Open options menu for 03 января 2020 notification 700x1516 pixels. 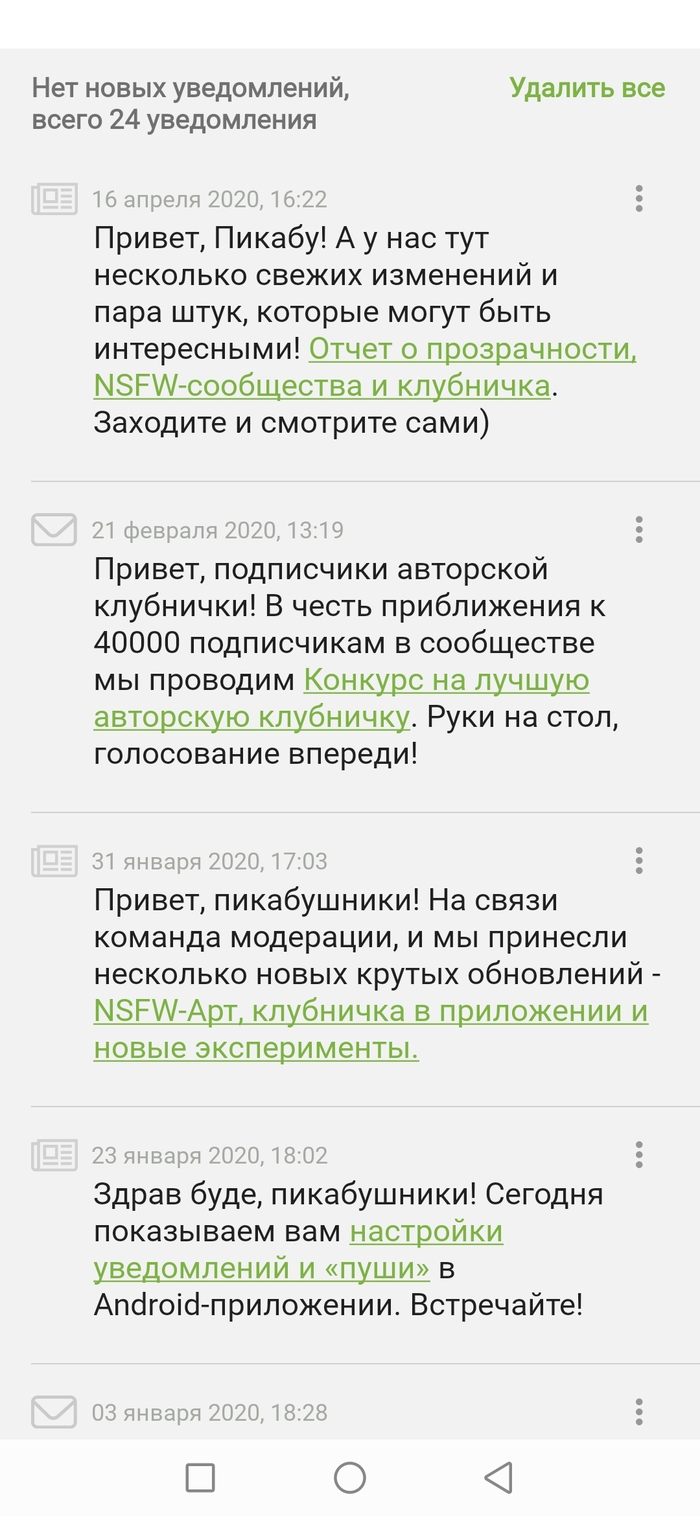(639, 1412)
